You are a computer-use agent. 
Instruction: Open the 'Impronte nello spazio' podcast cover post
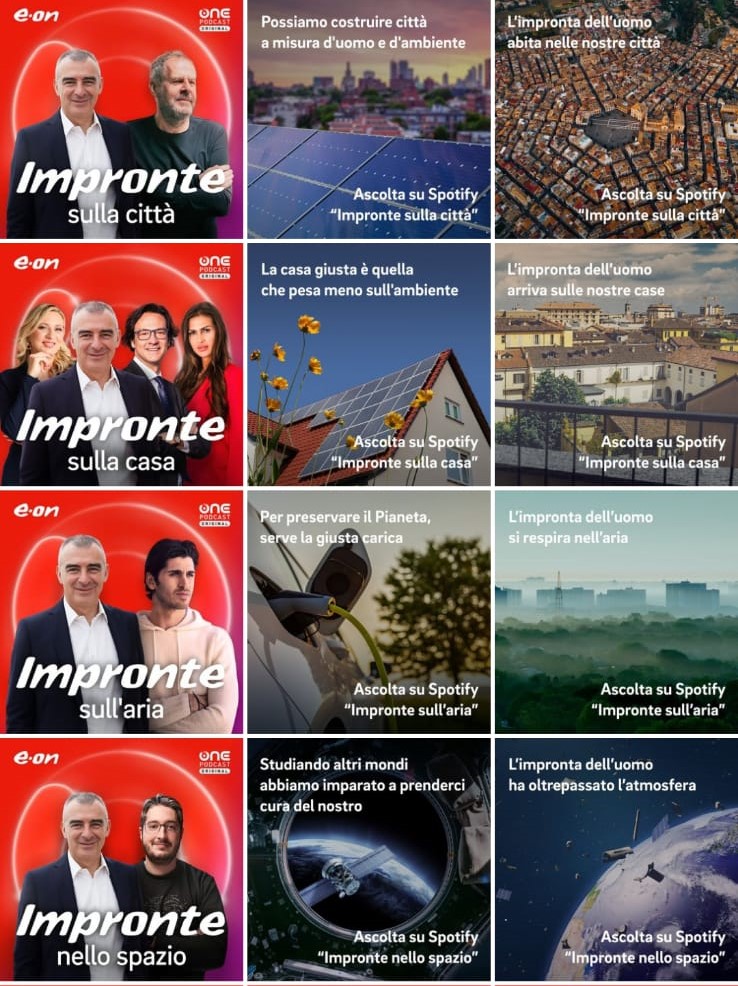[122, 859]
